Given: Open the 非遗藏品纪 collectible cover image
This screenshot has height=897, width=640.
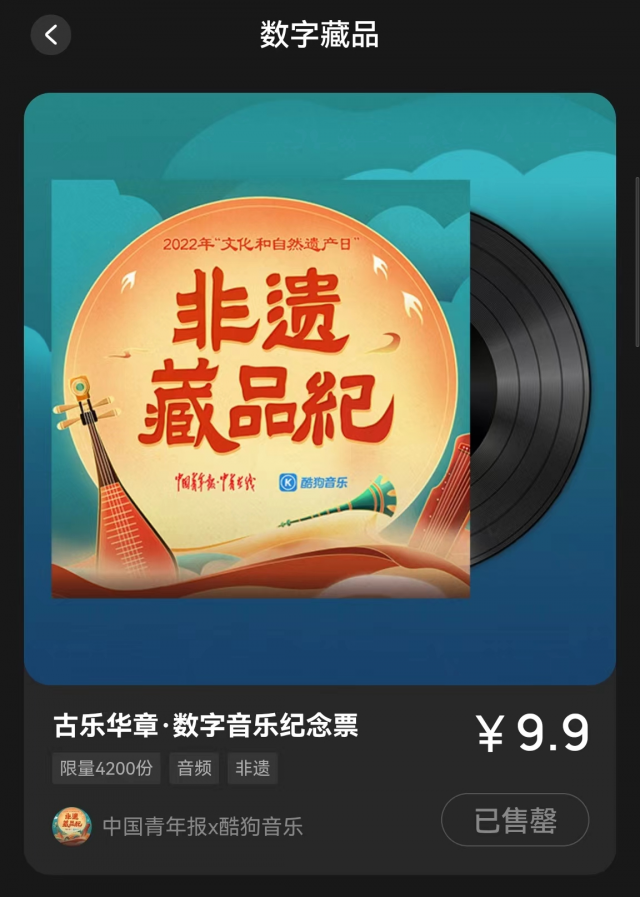Looking at the screenshot, I should [261, 389].
